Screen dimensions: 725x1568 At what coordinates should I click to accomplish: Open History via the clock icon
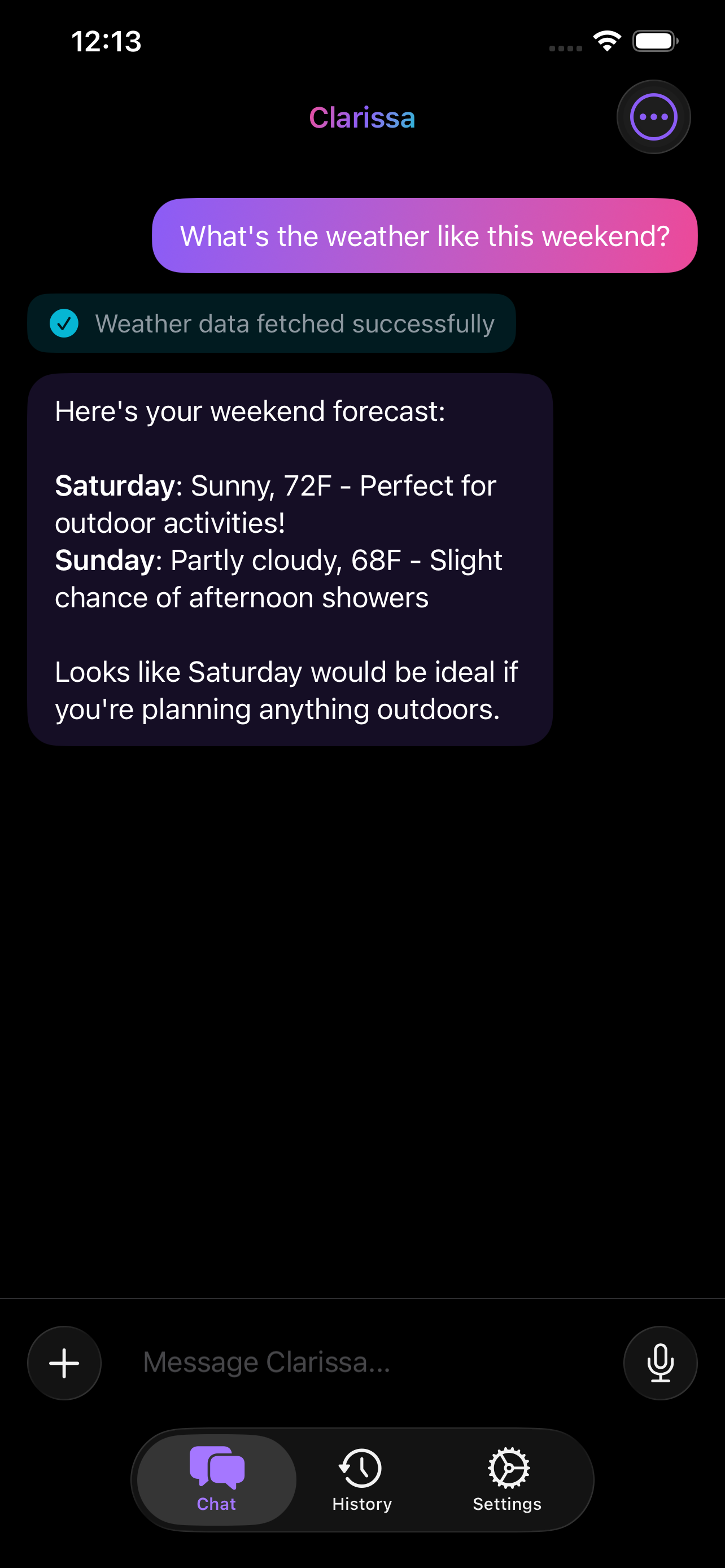coord(361,1467)
